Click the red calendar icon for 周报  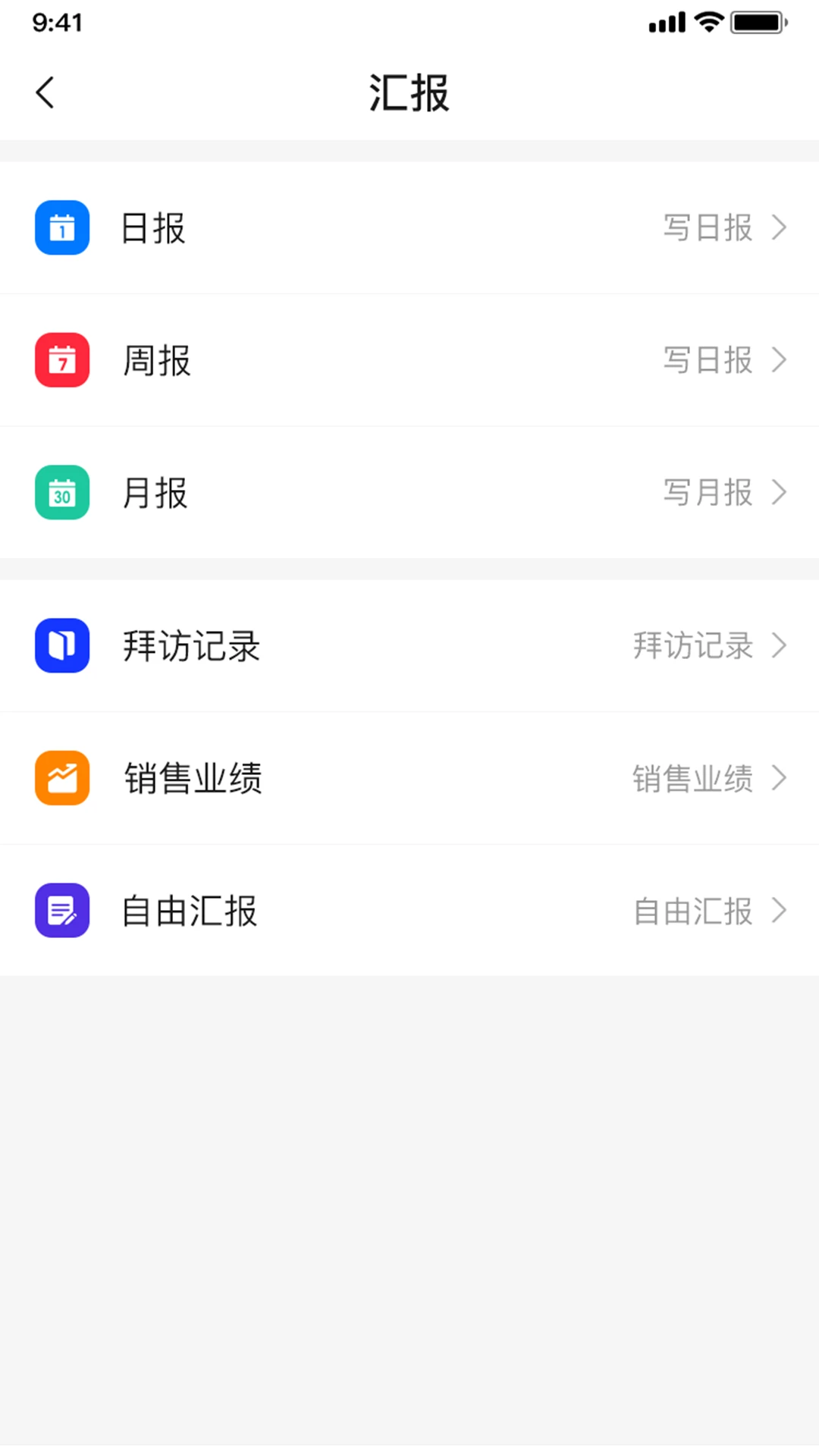click(61, 360)
